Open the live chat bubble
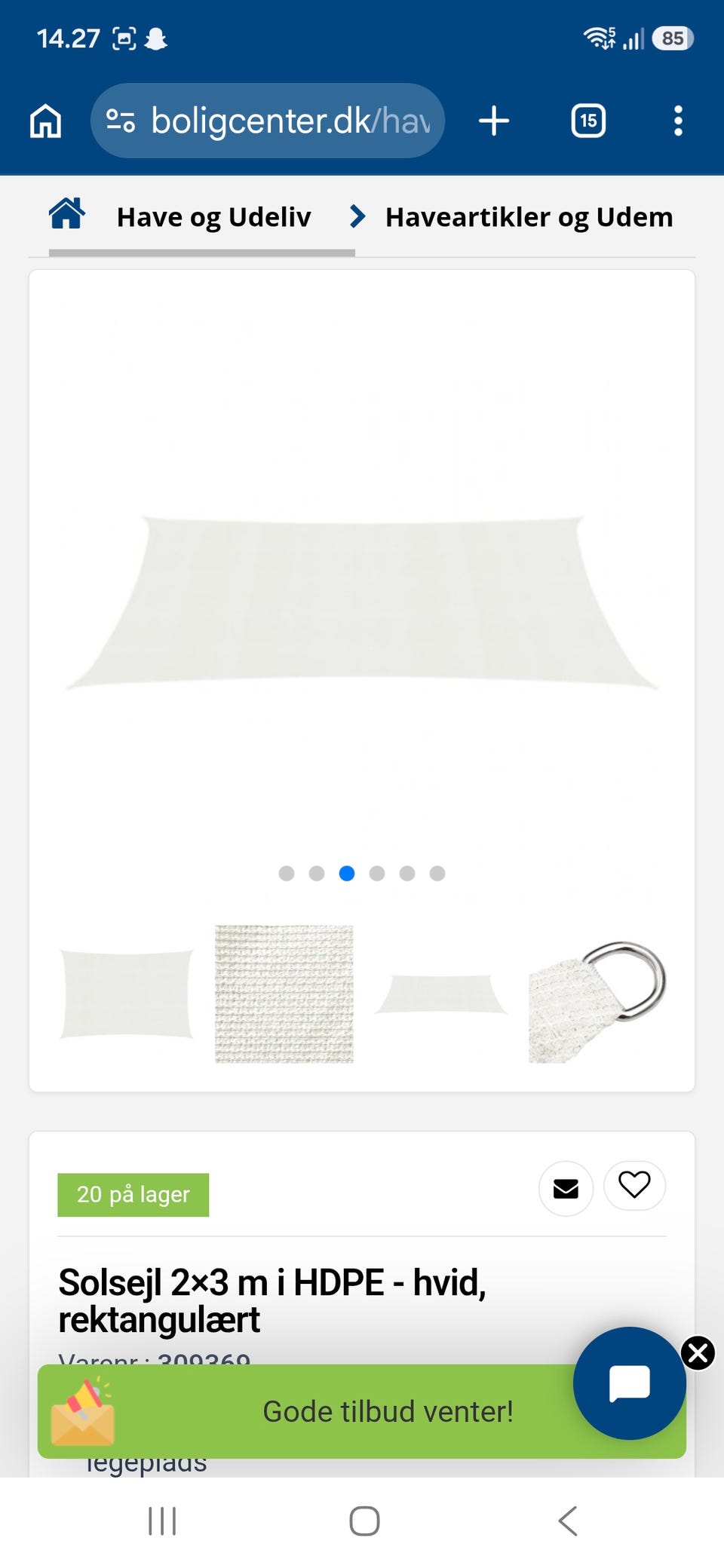 coord(630,1383)
